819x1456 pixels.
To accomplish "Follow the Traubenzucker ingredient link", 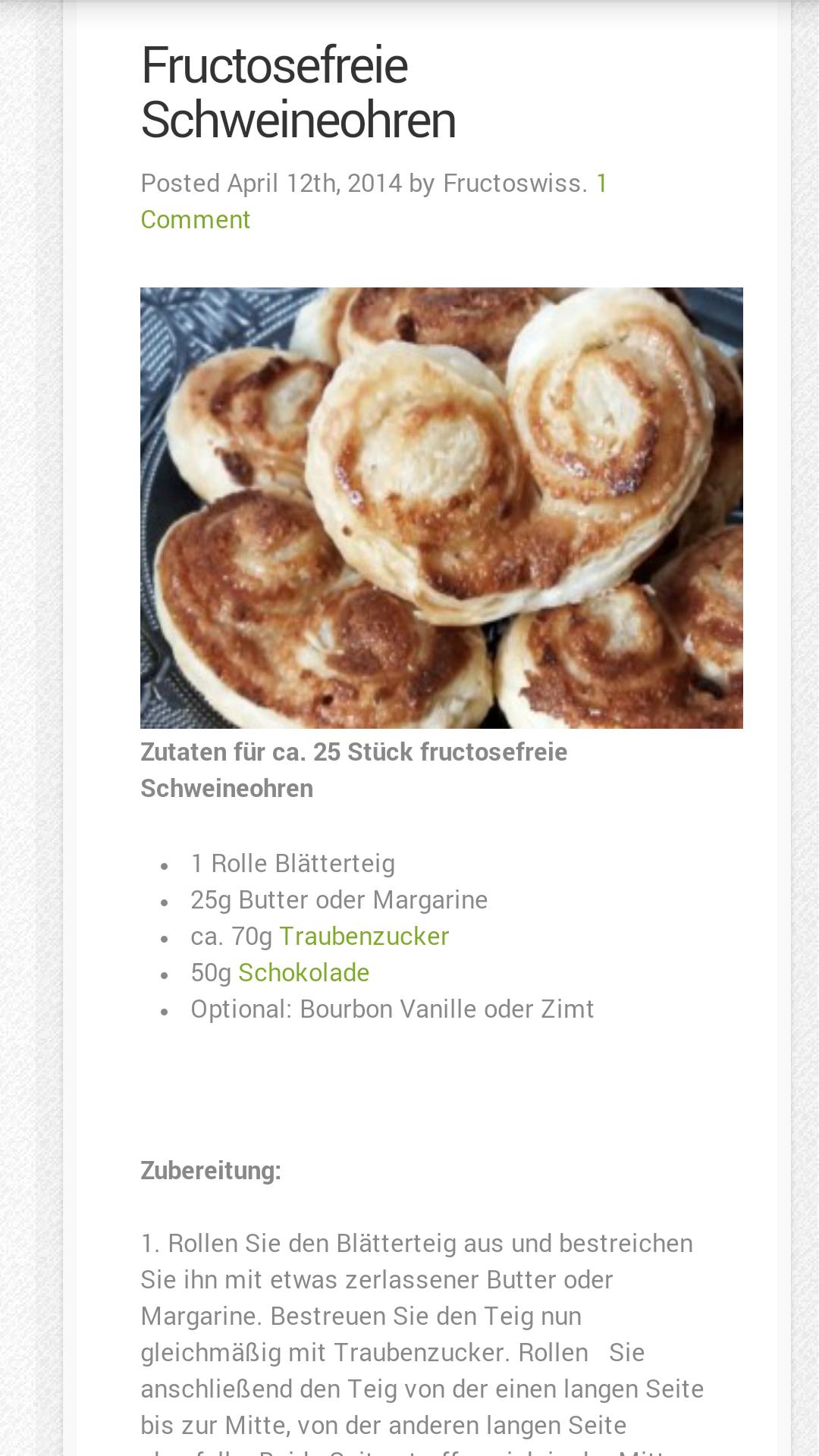I will pos(364,936).
